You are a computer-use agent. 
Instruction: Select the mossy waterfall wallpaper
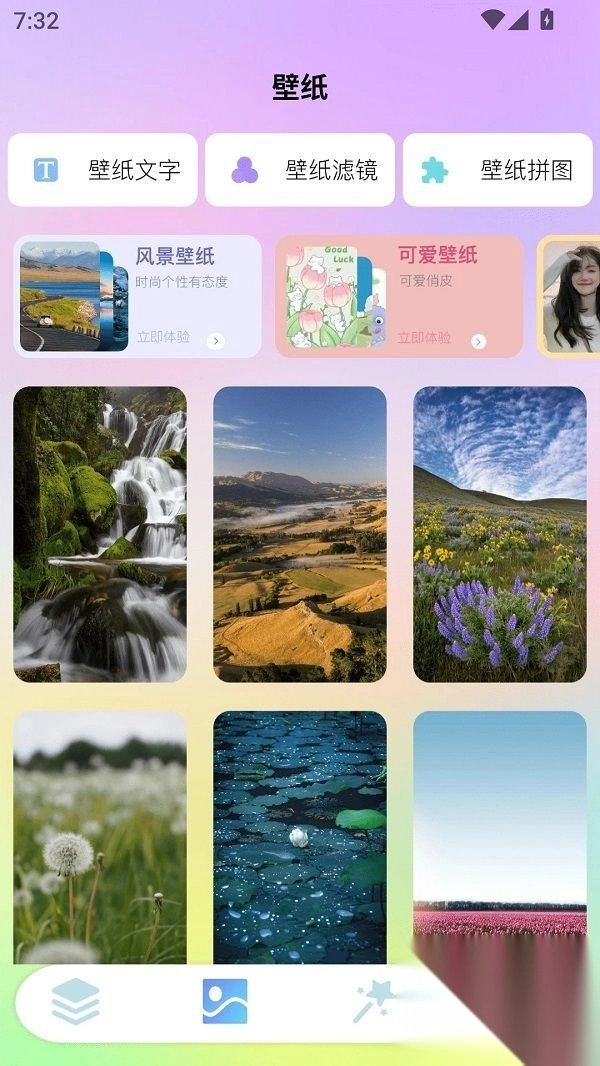coord(100,534)
